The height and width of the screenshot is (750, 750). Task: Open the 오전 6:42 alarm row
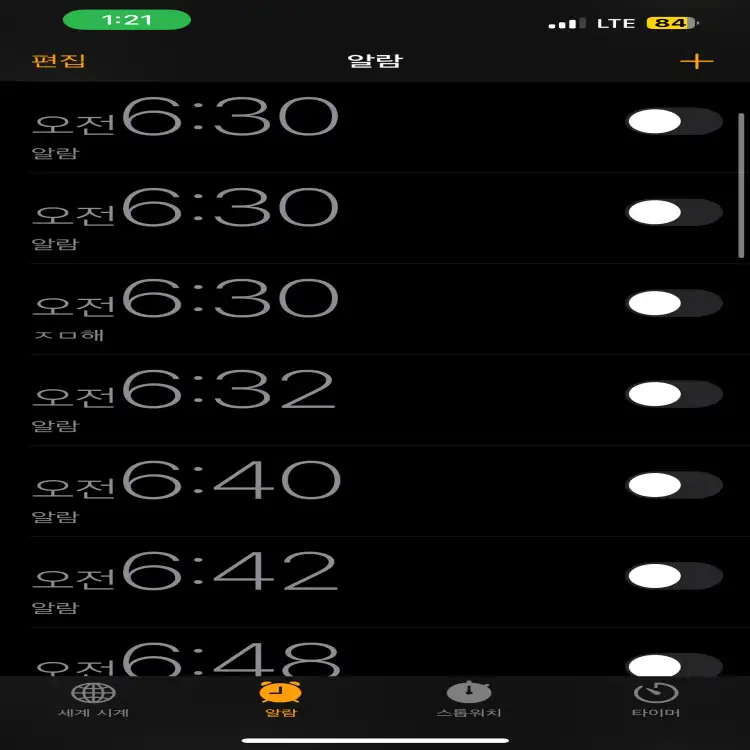pos(300,580)
